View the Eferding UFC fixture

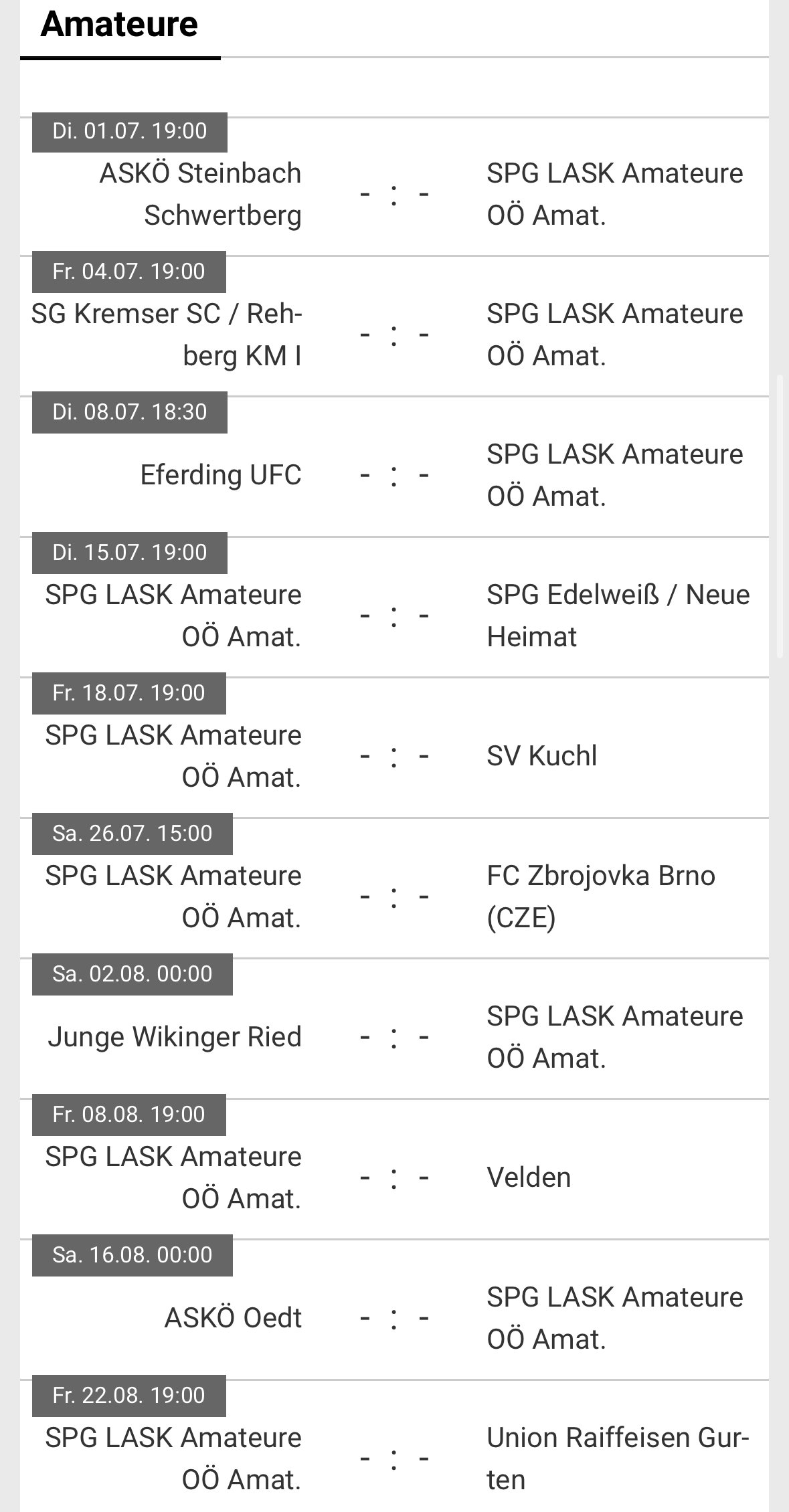pos(394,467)
